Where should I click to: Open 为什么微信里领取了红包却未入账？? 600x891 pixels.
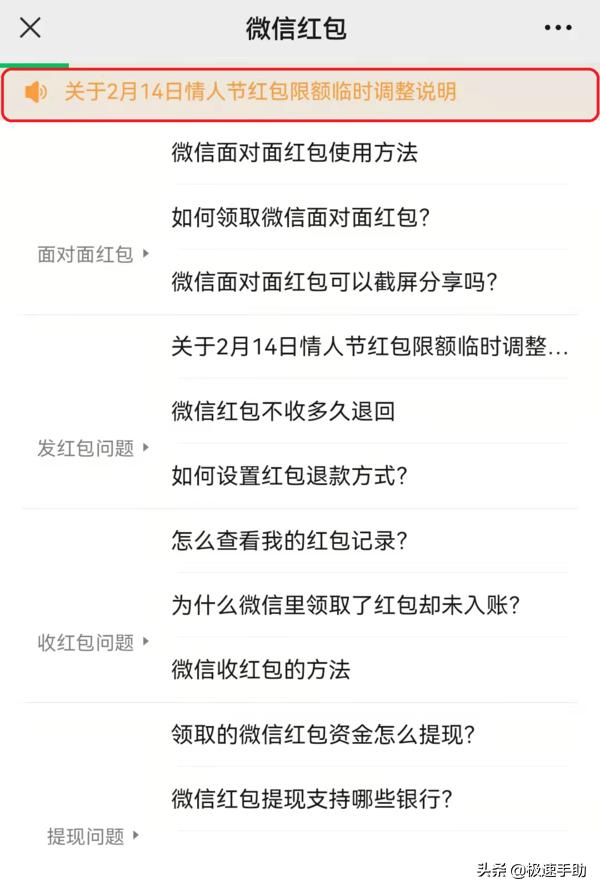click(346, 605)
